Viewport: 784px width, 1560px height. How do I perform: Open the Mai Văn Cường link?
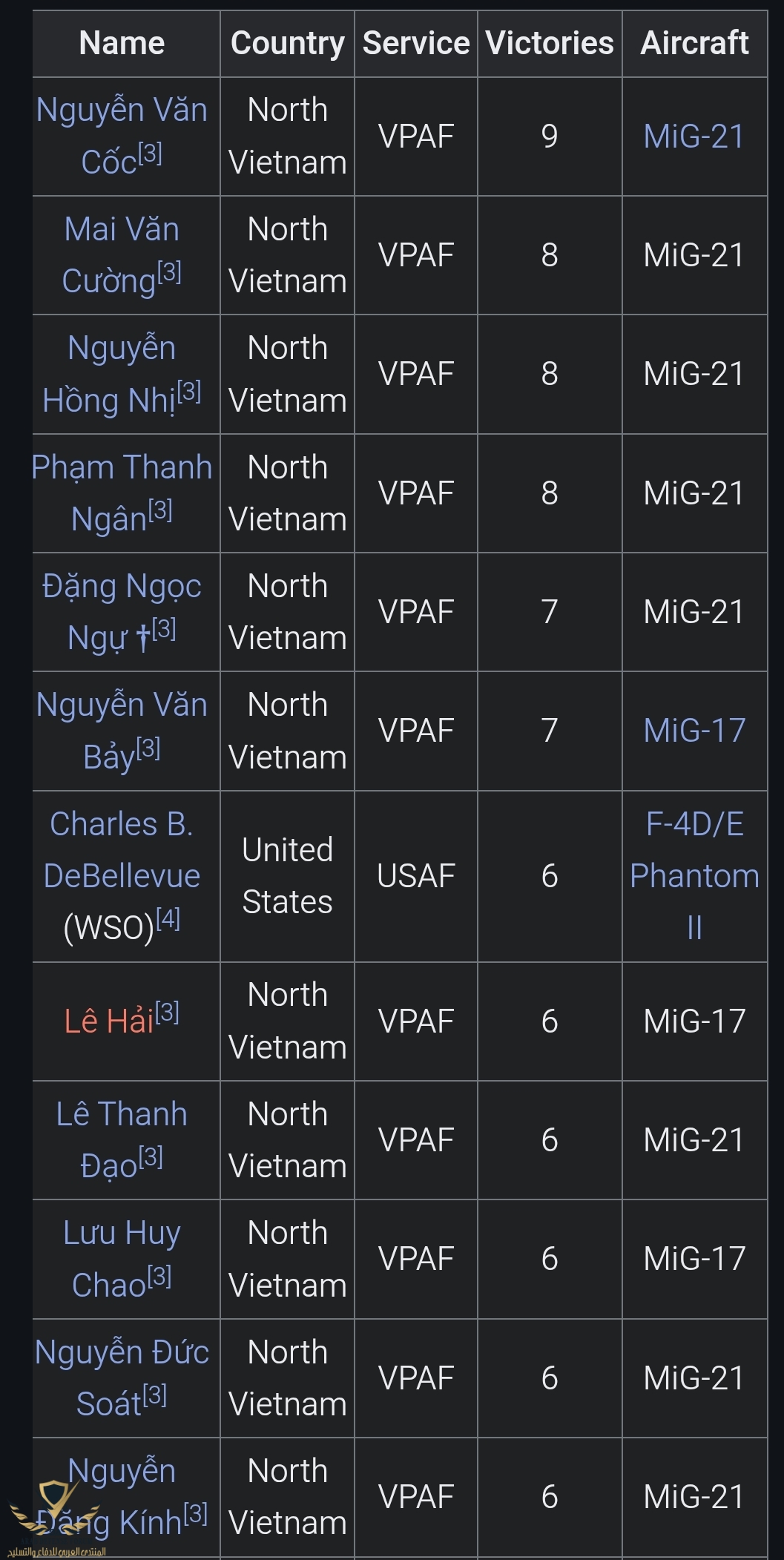coord(122,229)
